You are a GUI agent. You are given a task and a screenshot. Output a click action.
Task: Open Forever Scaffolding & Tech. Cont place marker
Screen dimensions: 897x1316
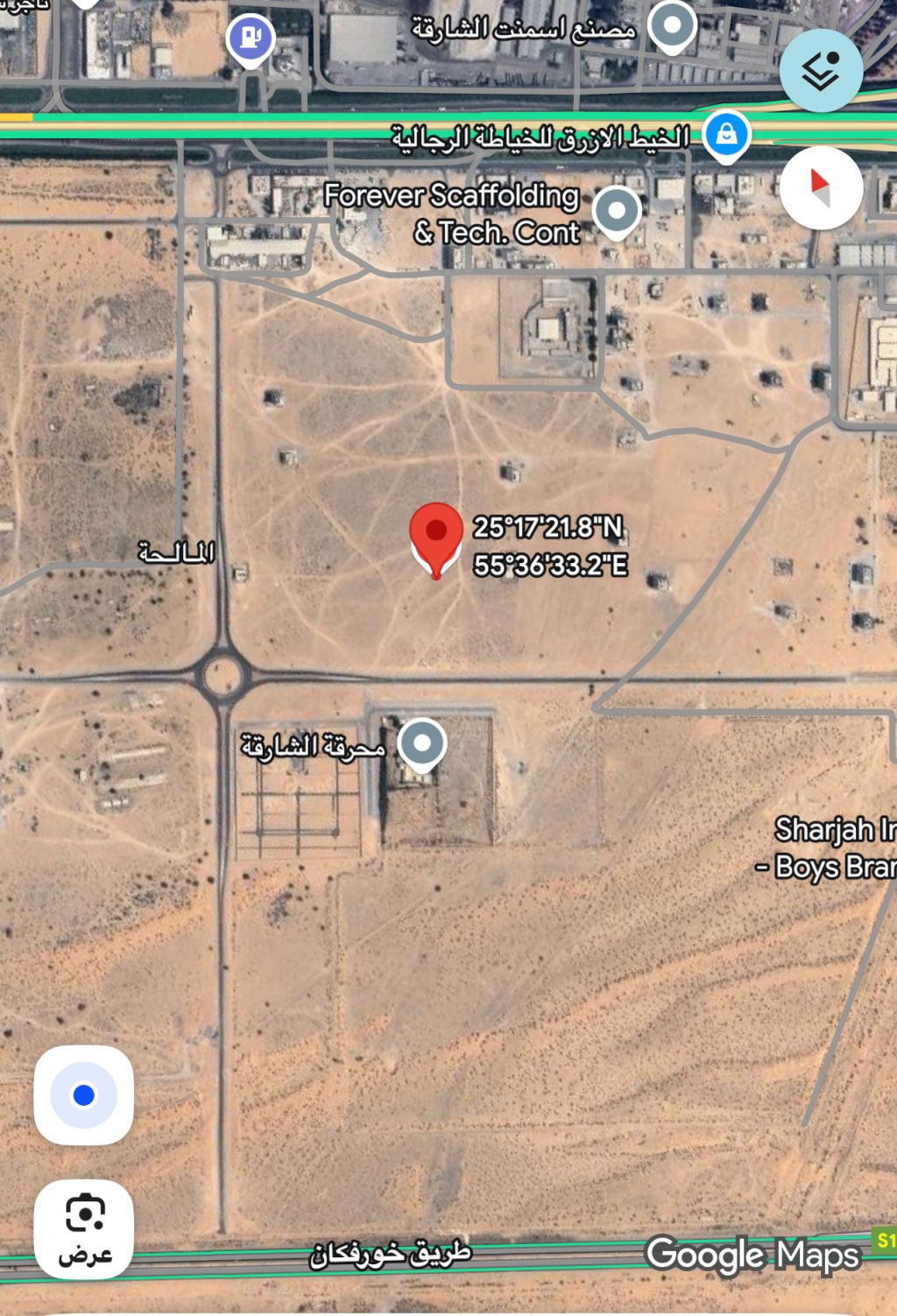(617, 212)
